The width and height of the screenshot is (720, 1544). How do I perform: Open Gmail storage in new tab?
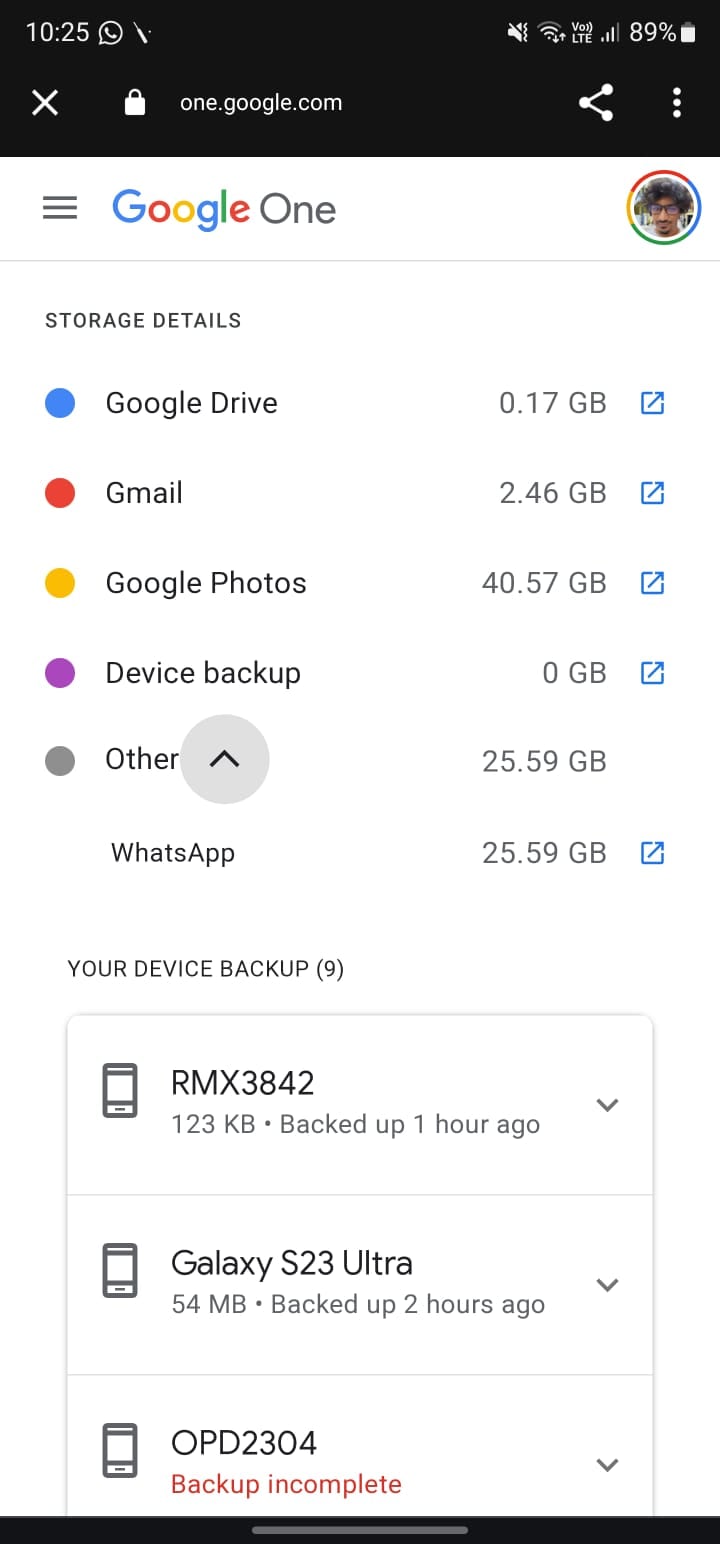(x=652, y=492)
